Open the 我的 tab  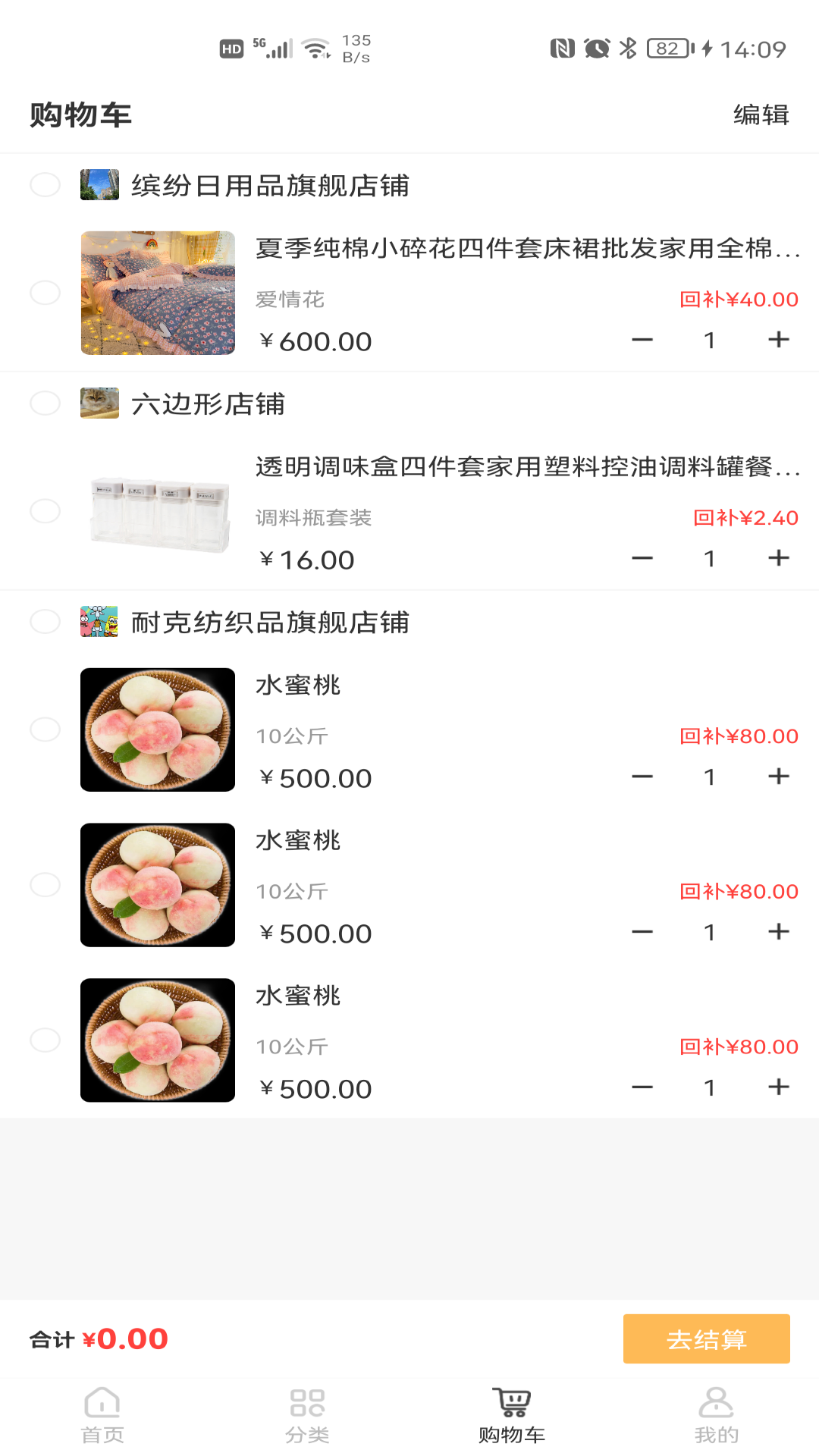click(716, 1414)
